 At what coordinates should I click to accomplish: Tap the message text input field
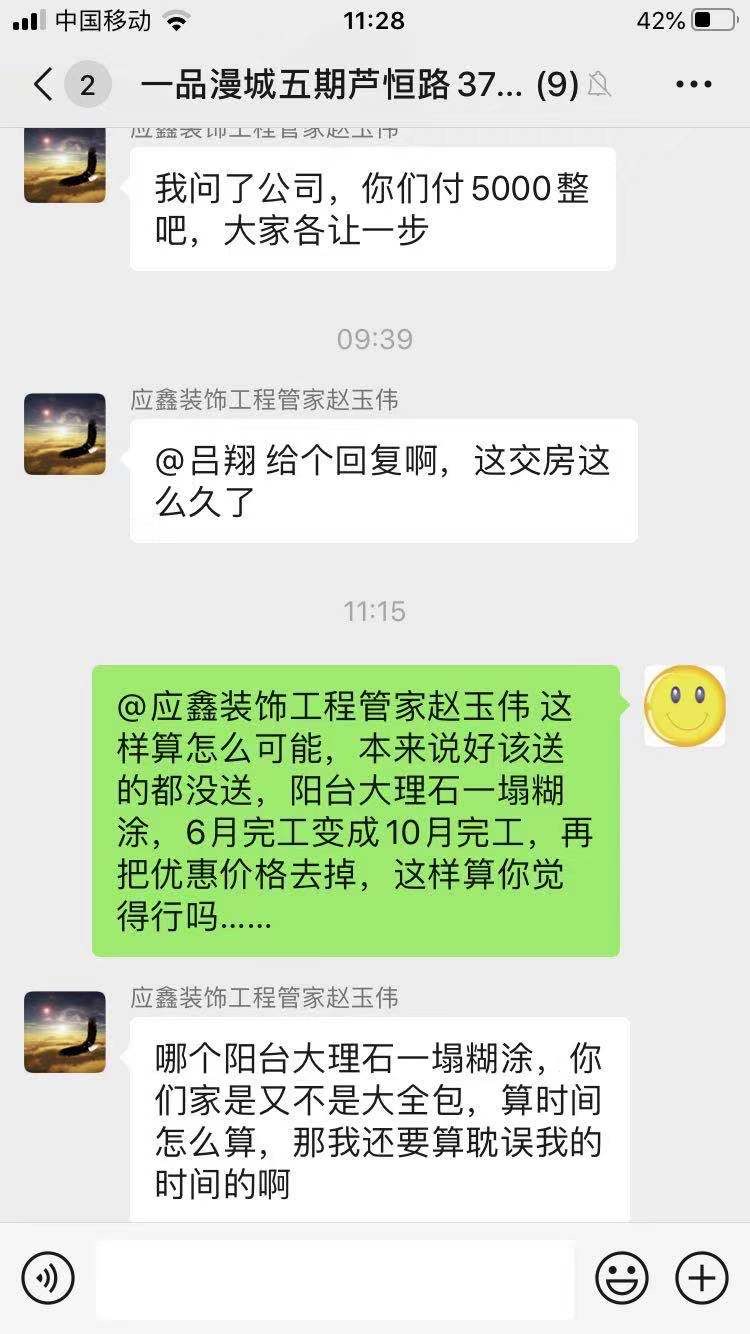(335, 1278)
